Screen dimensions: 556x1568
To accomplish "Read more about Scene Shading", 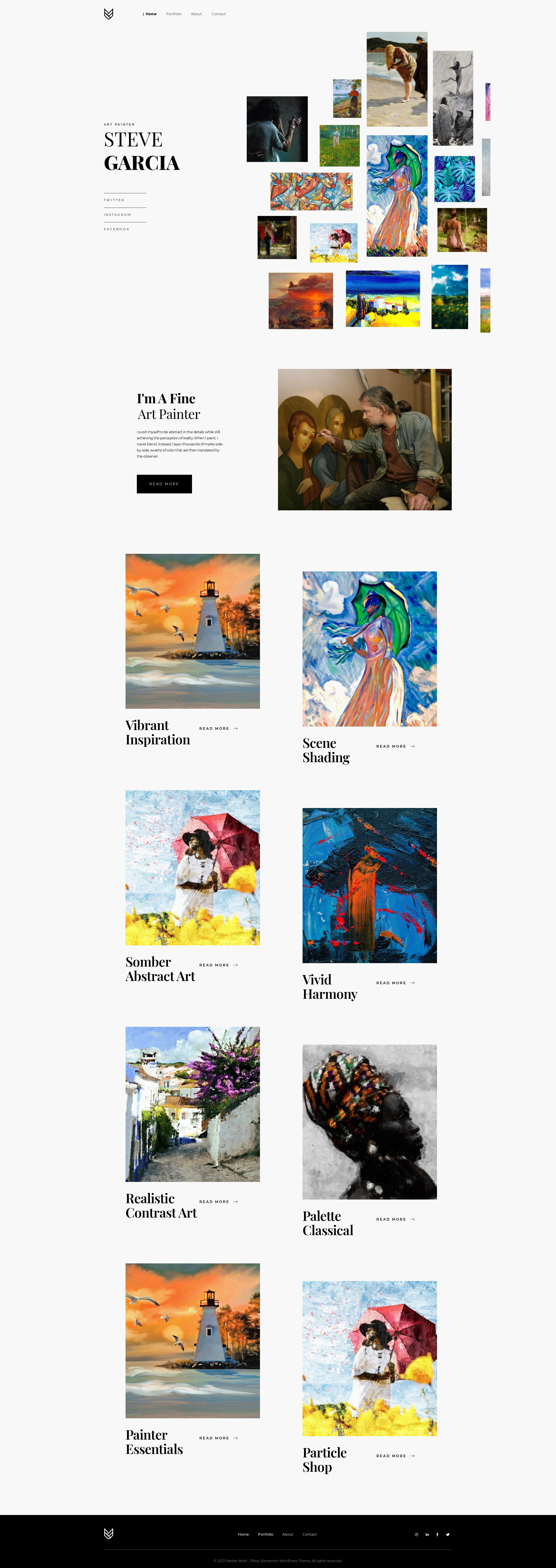I will click(x=395, y=746).
